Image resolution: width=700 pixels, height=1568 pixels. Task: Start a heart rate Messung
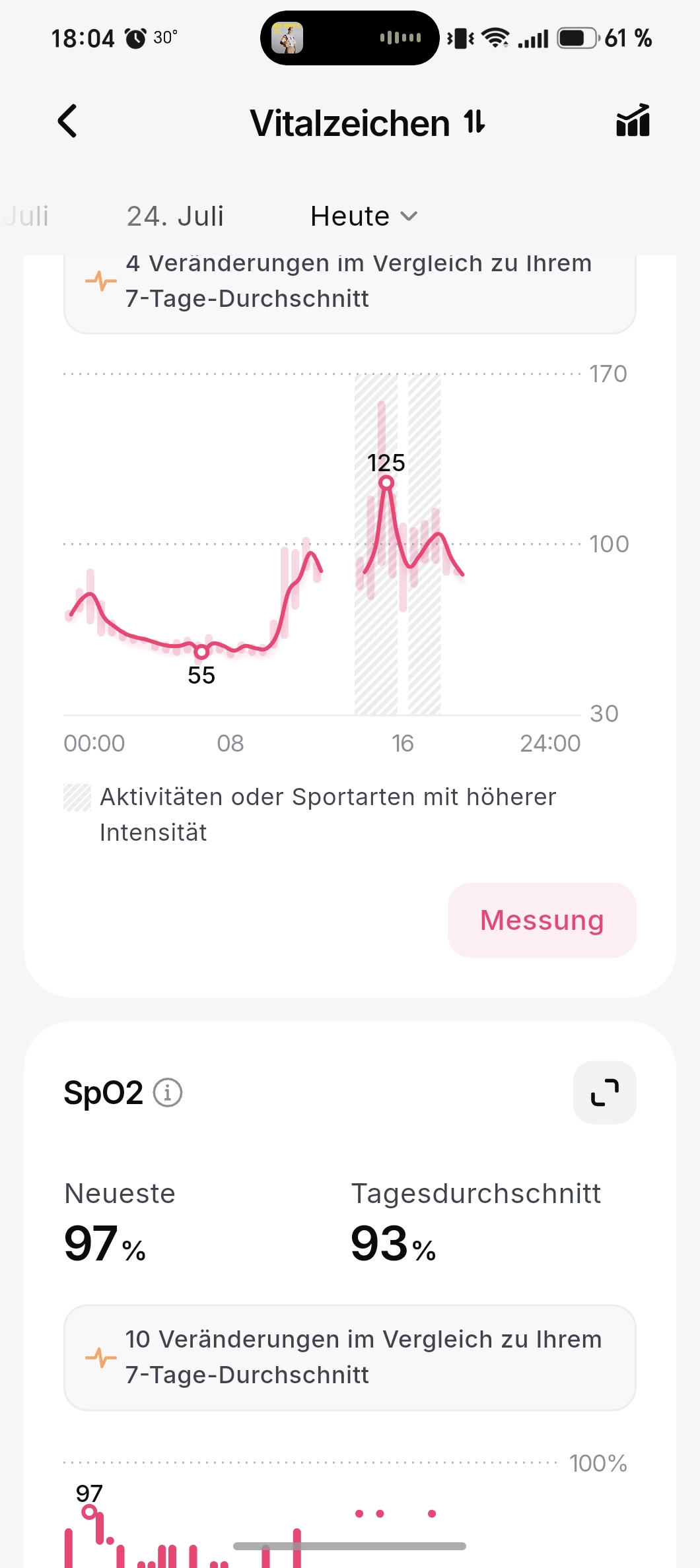pyautogui.click(x=542, y=920)
